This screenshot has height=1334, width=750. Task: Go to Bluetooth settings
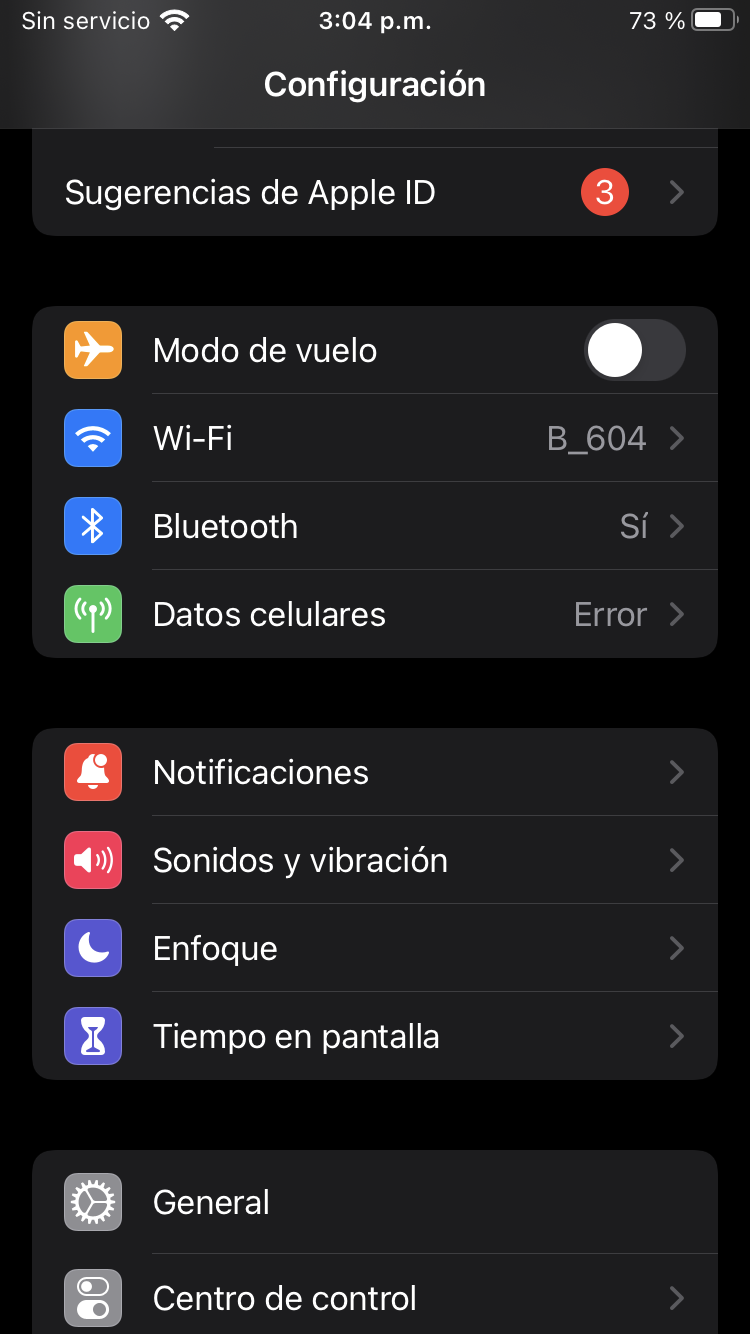coord(374,526)
